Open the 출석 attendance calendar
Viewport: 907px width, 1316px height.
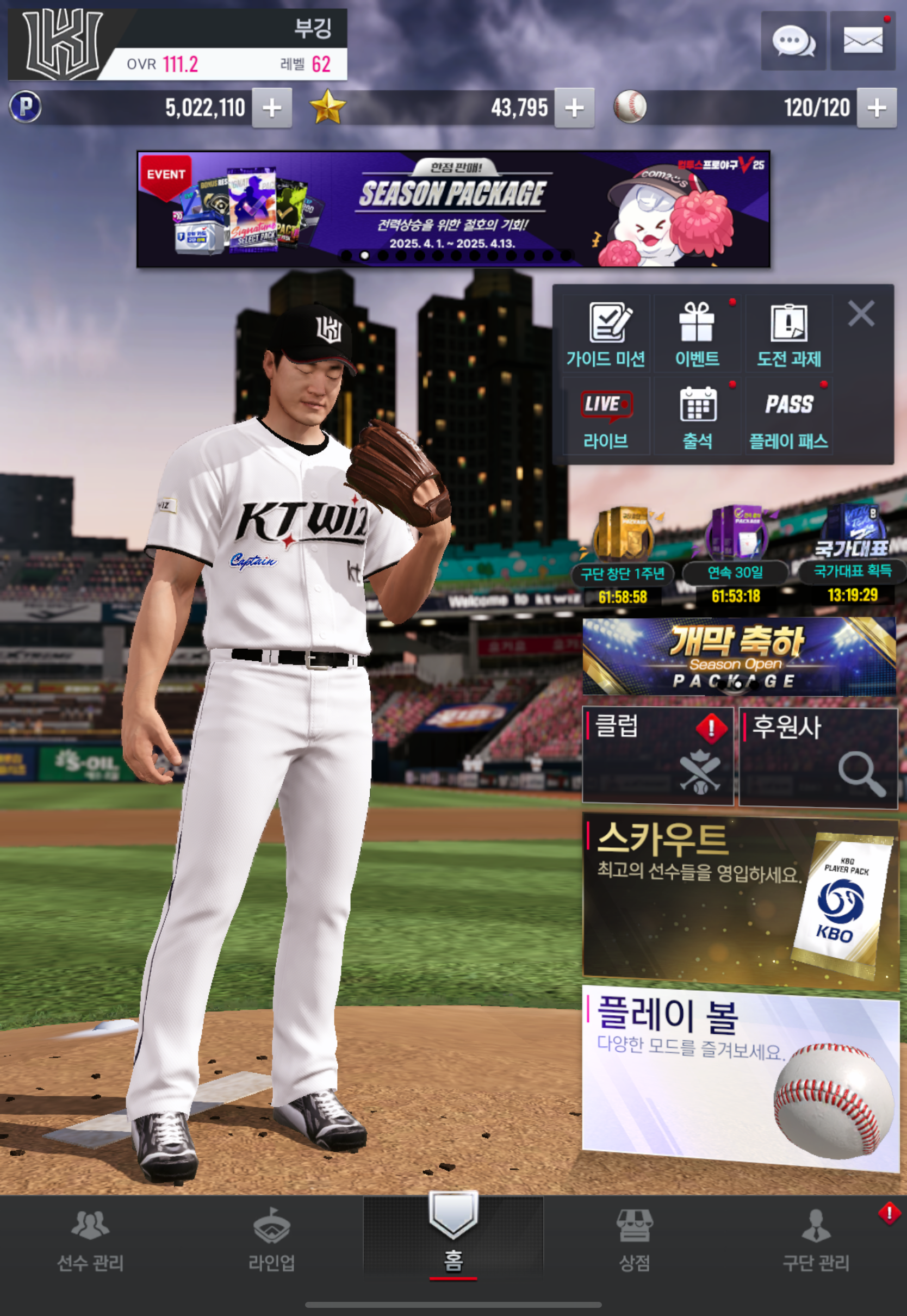point(697,418)
